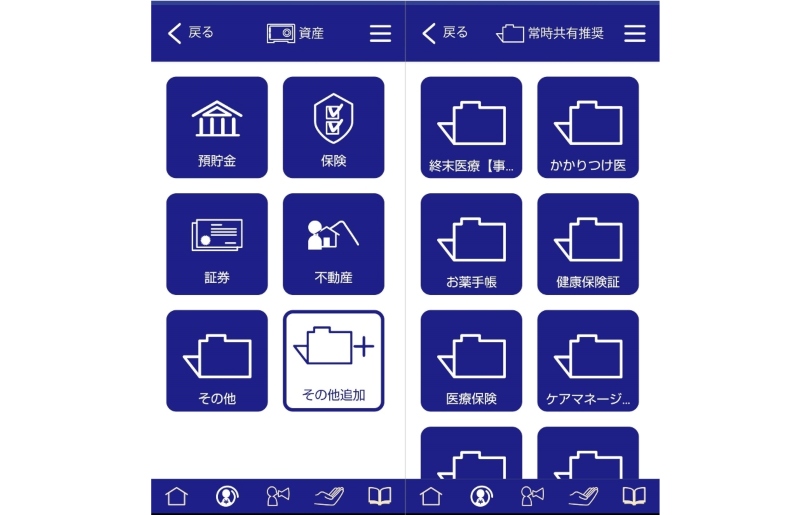This screenshot has height=515, width=800.
Task: Select the 証券 tile
Action: [x=217, y=244]
